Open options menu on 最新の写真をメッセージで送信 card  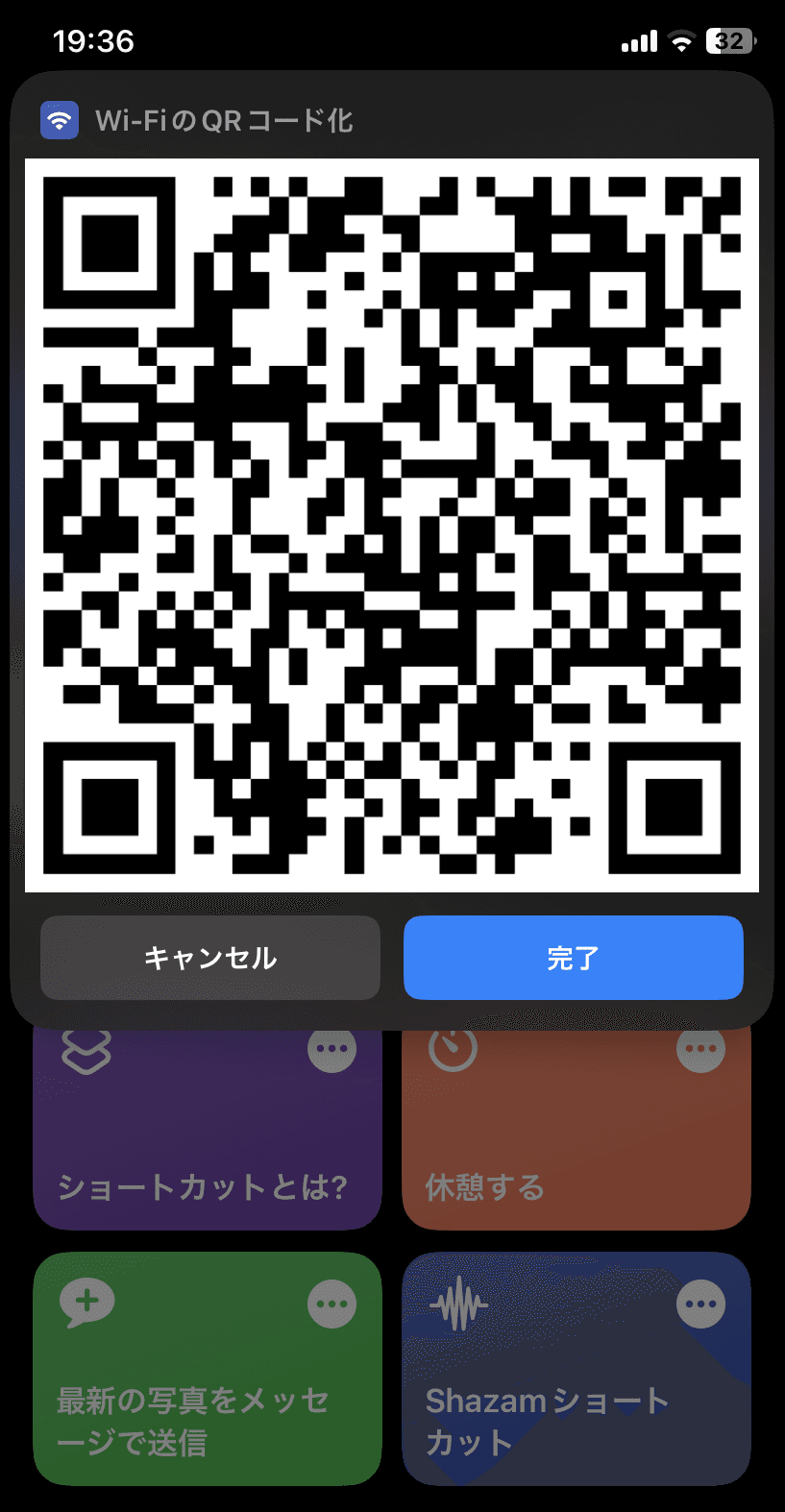[331, 1304]
